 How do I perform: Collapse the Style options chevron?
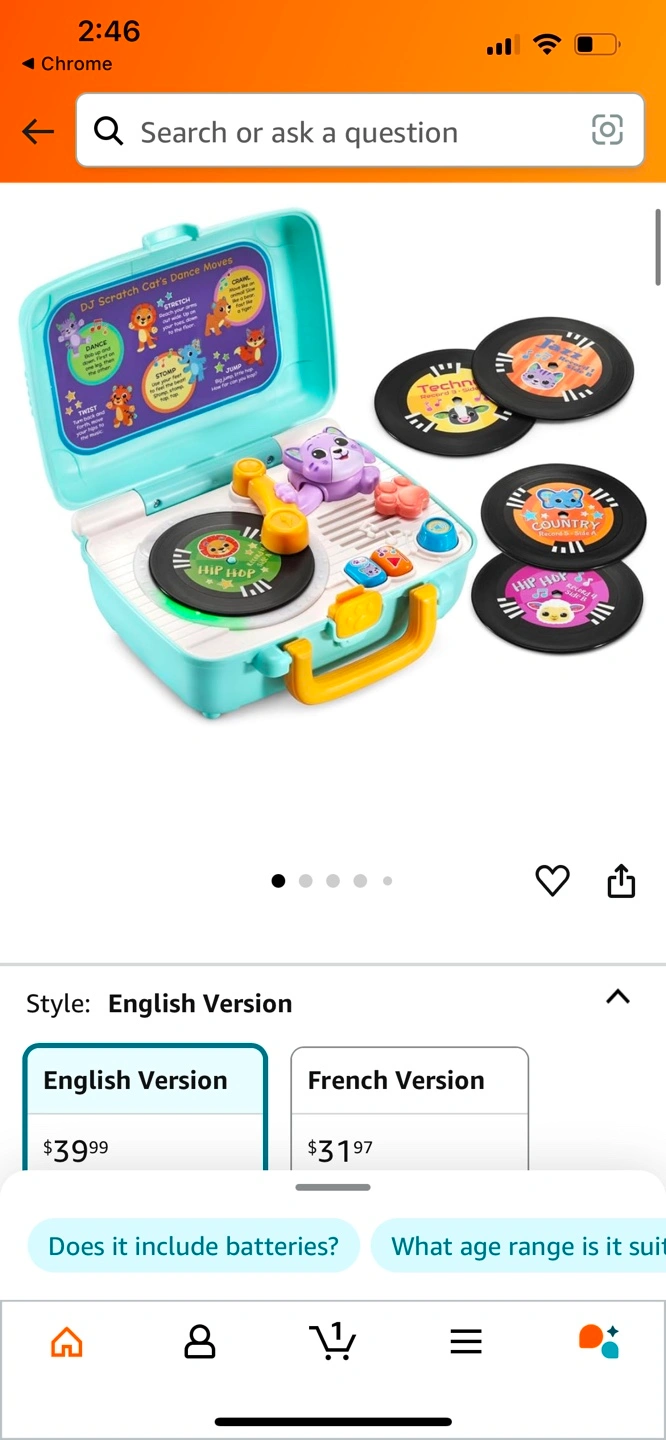pyautogui.click(x=618, y=996)
